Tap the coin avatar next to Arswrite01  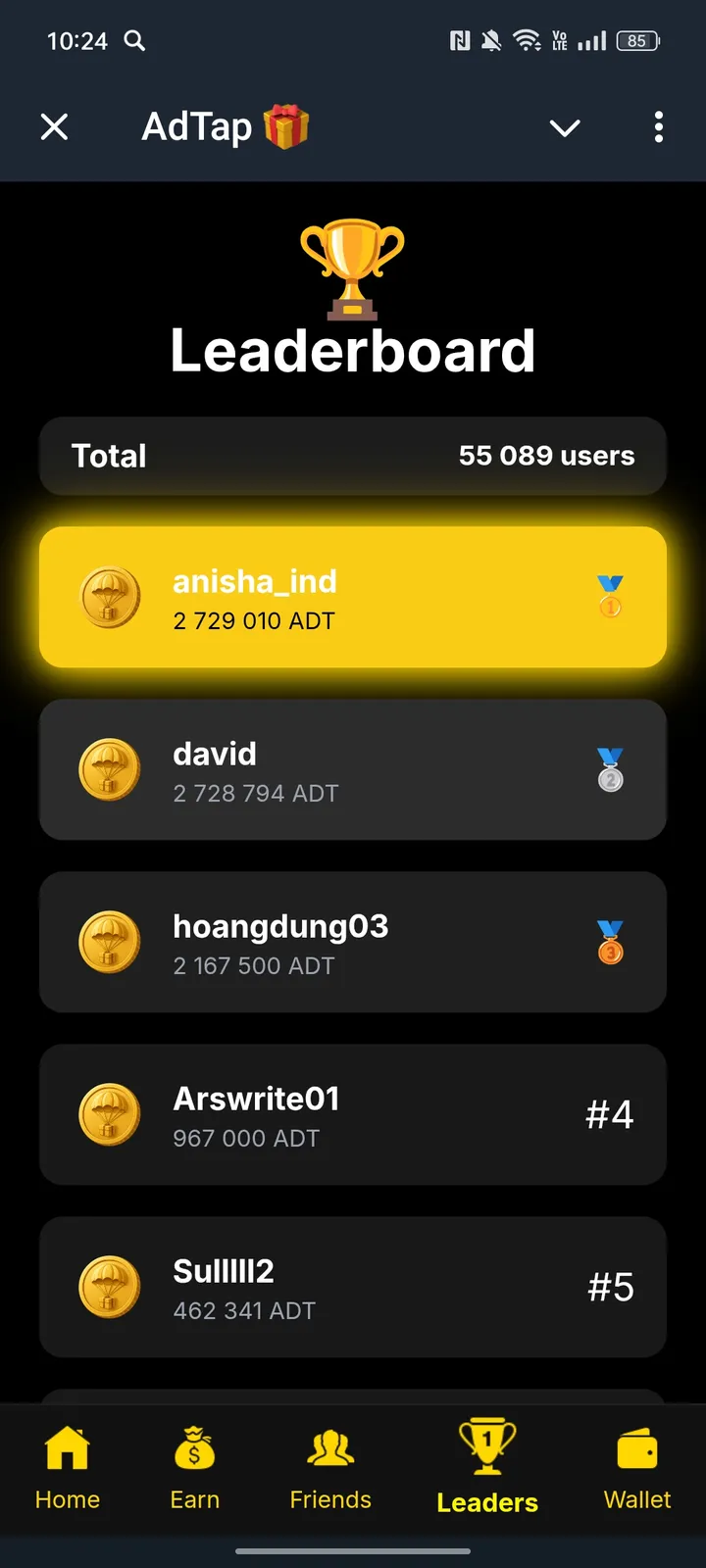point(109,1114)
